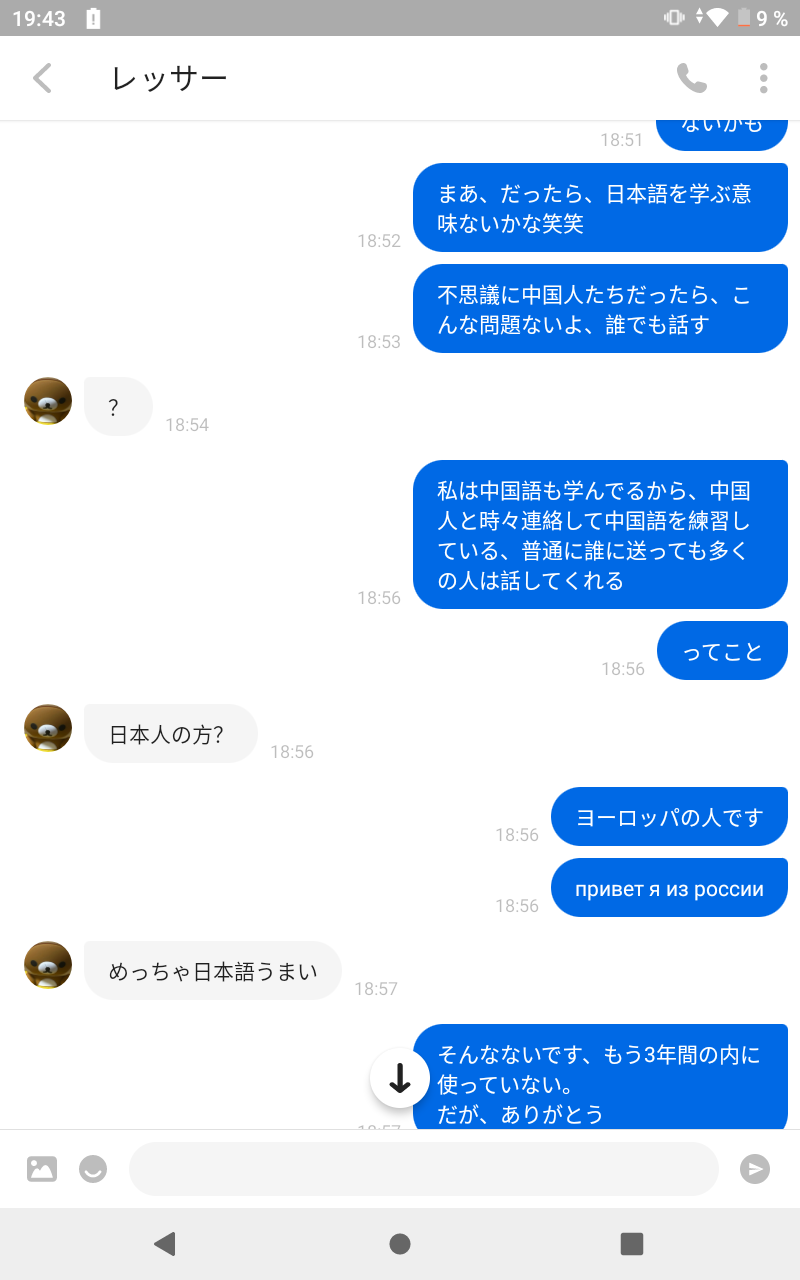
Task: Jump to latest messages with down arrow
Action: click(x=400, y=1078)
